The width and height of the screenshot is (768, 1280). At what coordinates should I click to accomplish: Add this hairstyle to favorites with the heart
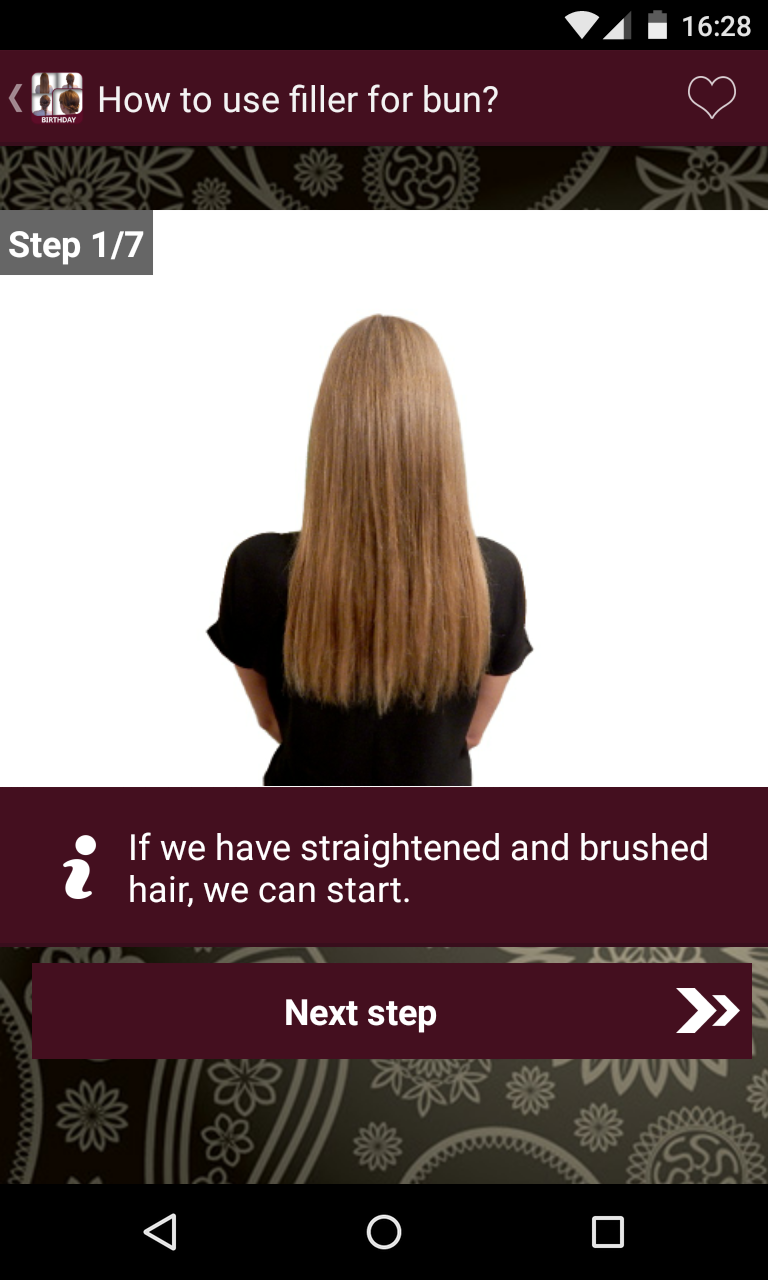pyautogui.click(x=711, y=98)
